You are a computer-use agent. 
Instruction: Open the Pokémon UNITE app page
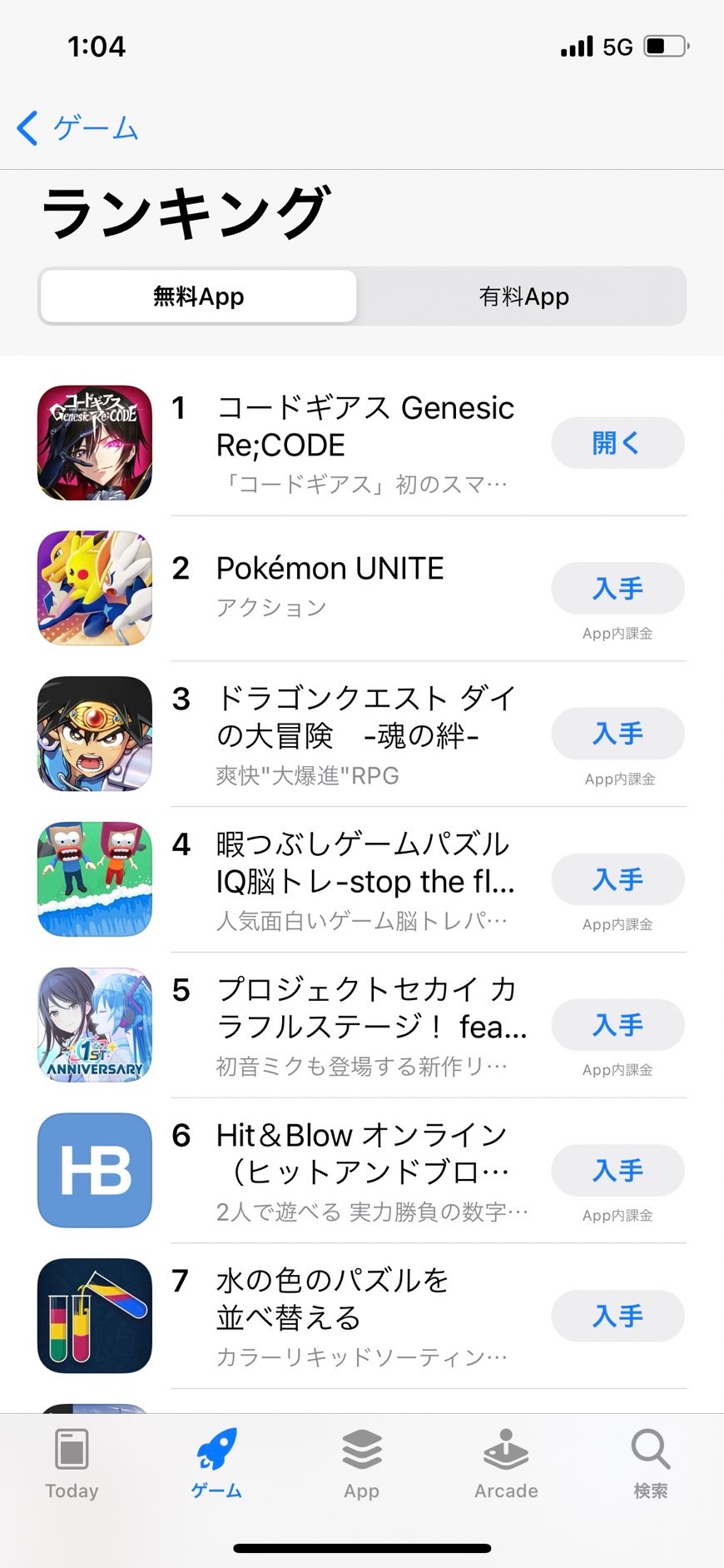click(330, 569)
